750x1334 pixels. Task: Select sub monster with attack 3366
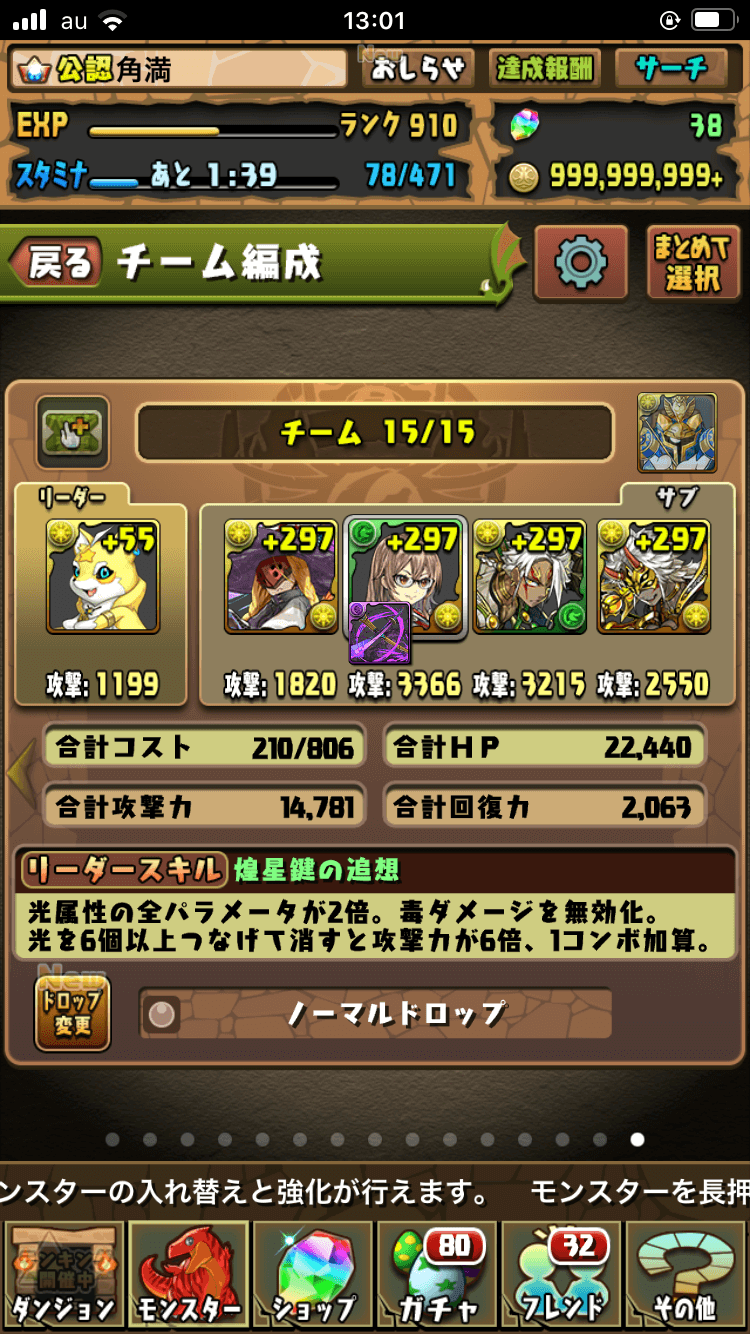point(405,576)
